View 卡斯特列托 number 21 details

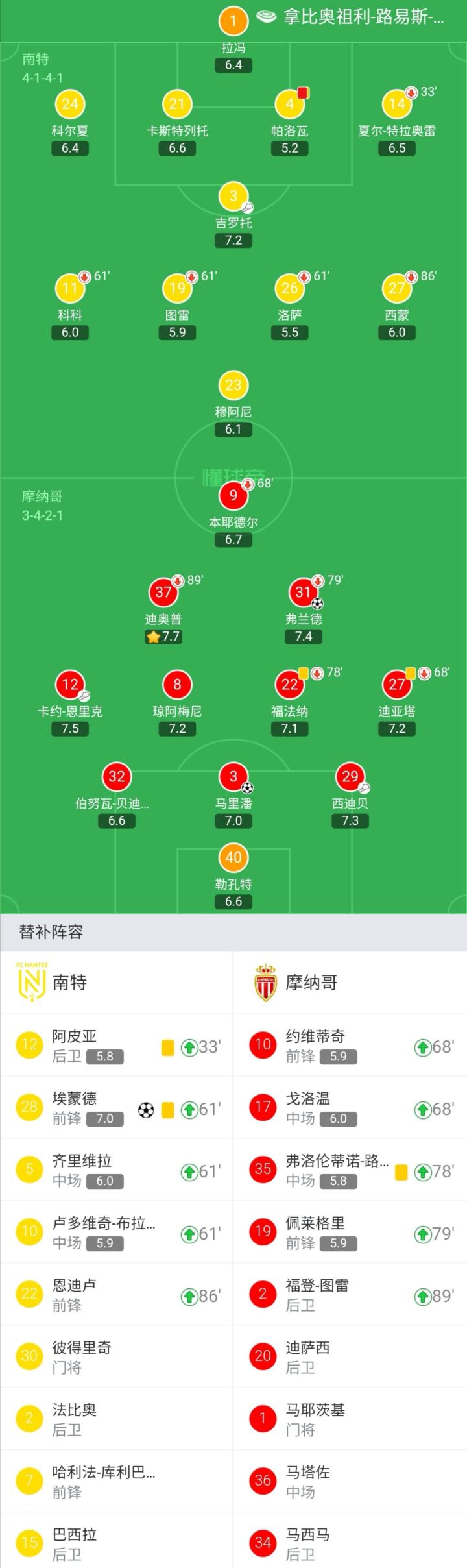(x=177, y=105)
